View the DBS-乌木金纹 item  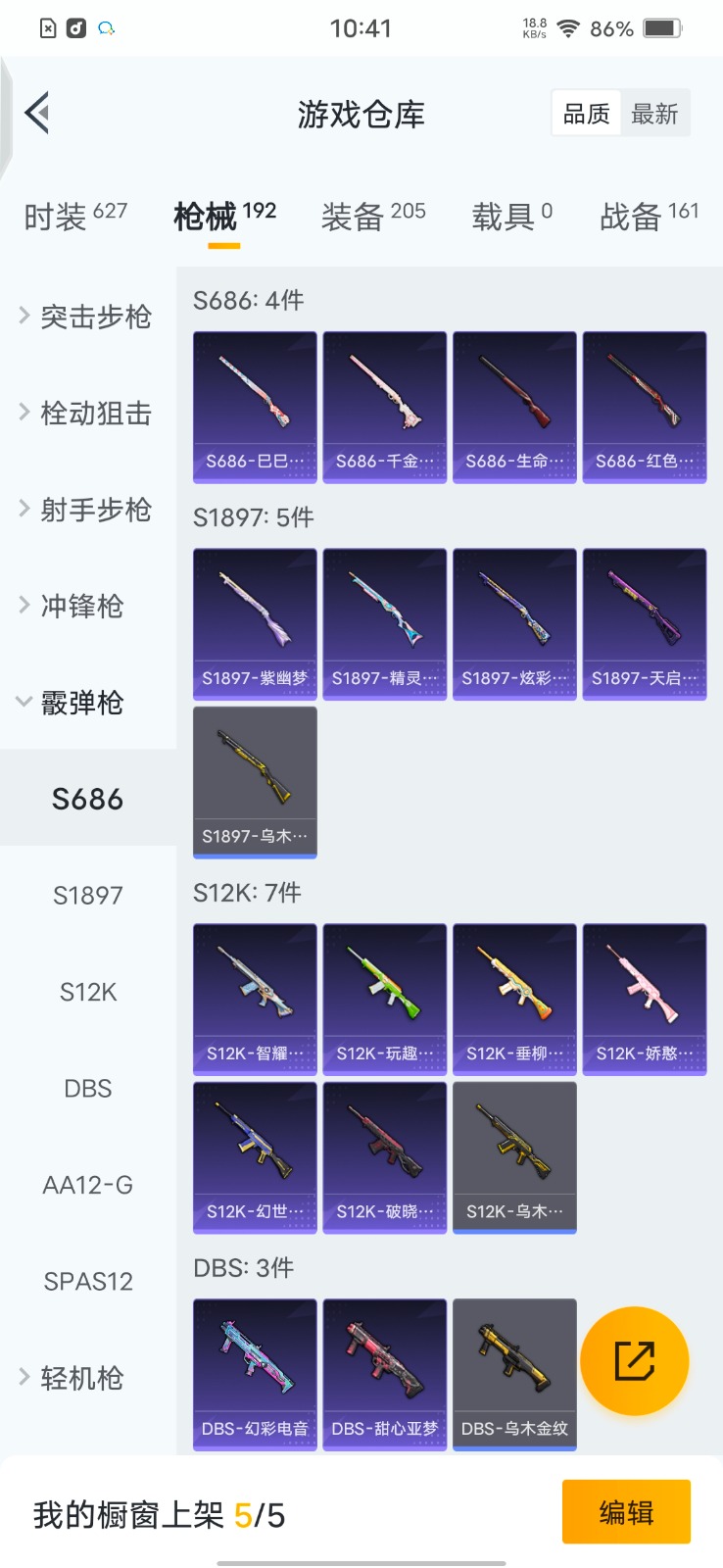point(514,1374)
